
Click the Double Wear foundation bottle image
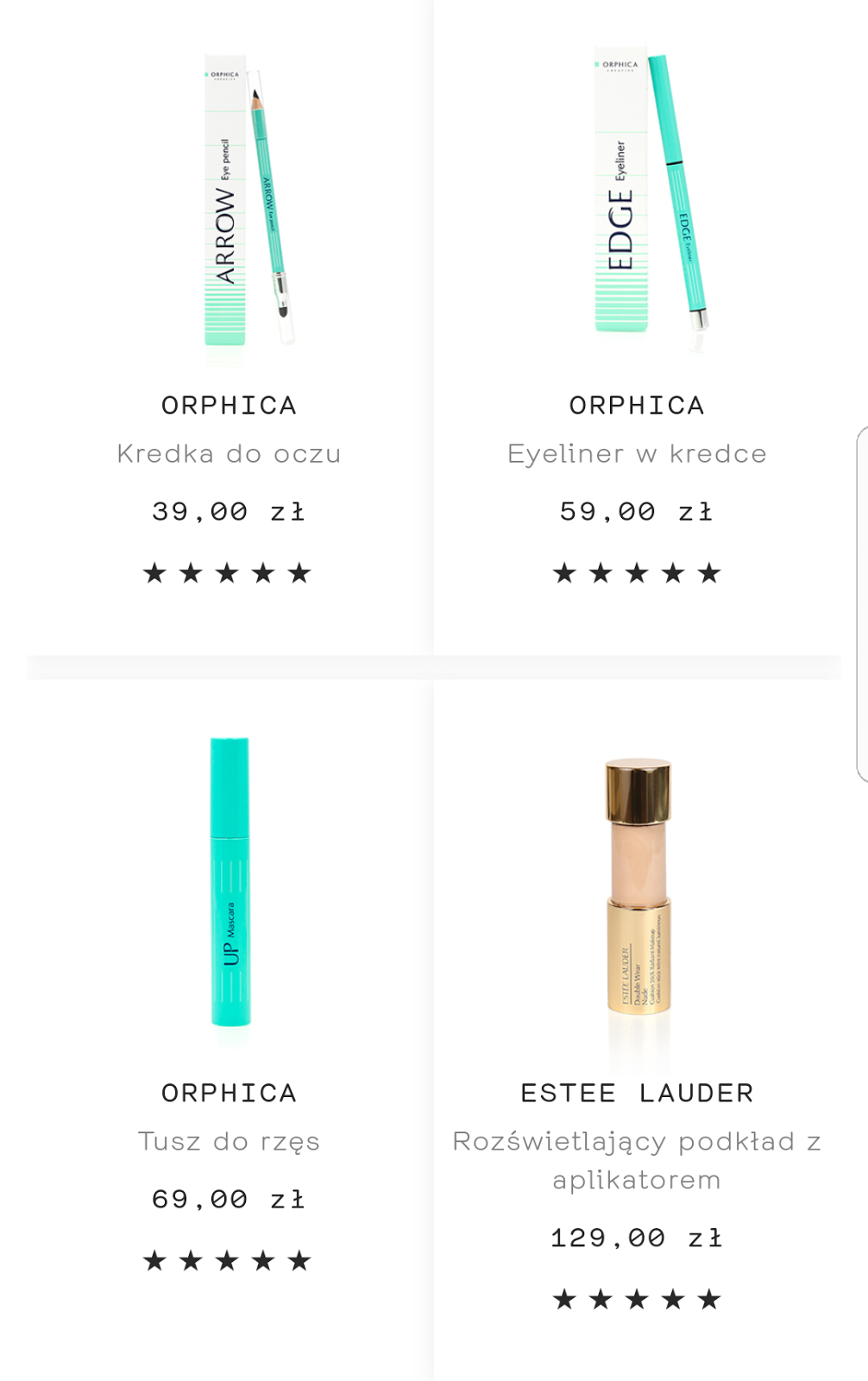[637, 880]
